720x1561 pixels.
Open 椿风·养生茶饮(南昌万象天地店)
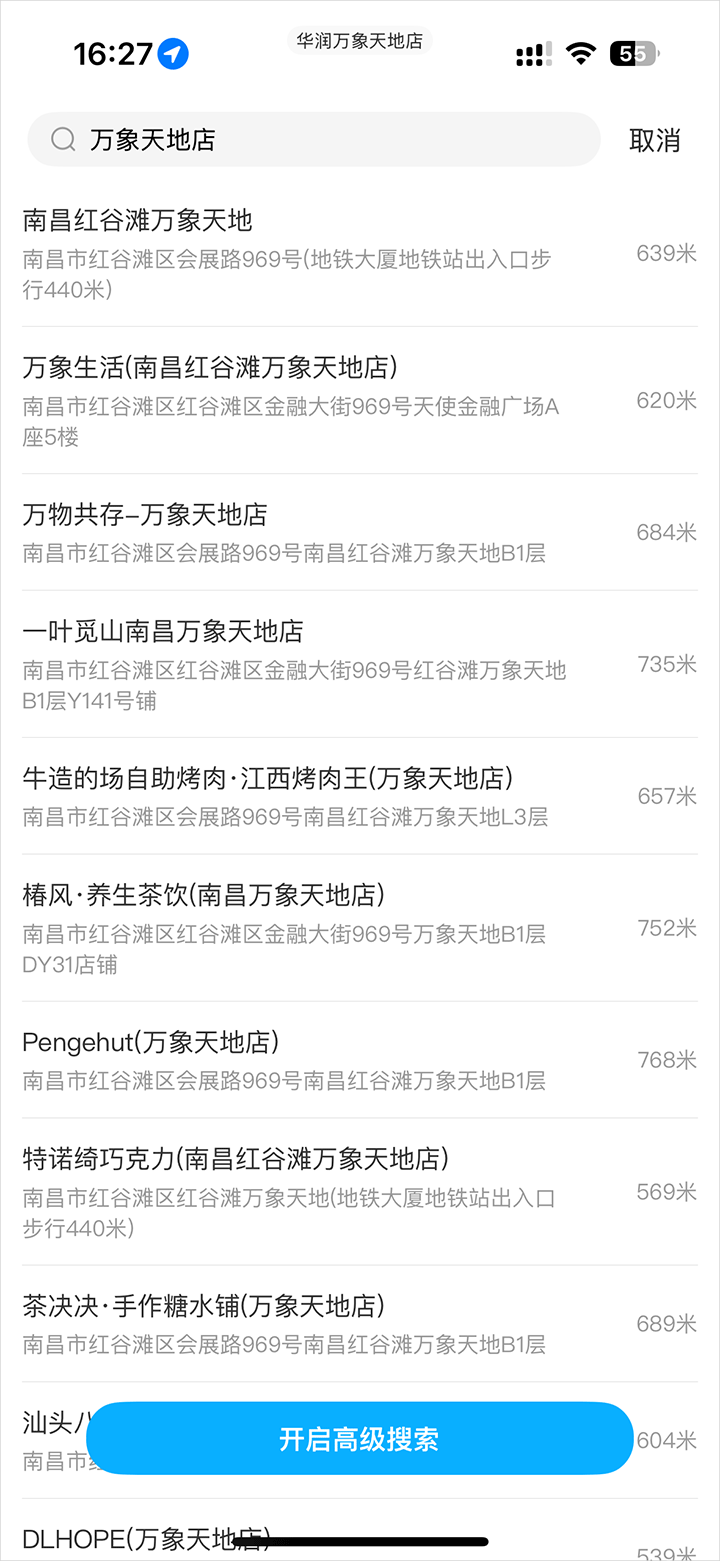point(330,928)
